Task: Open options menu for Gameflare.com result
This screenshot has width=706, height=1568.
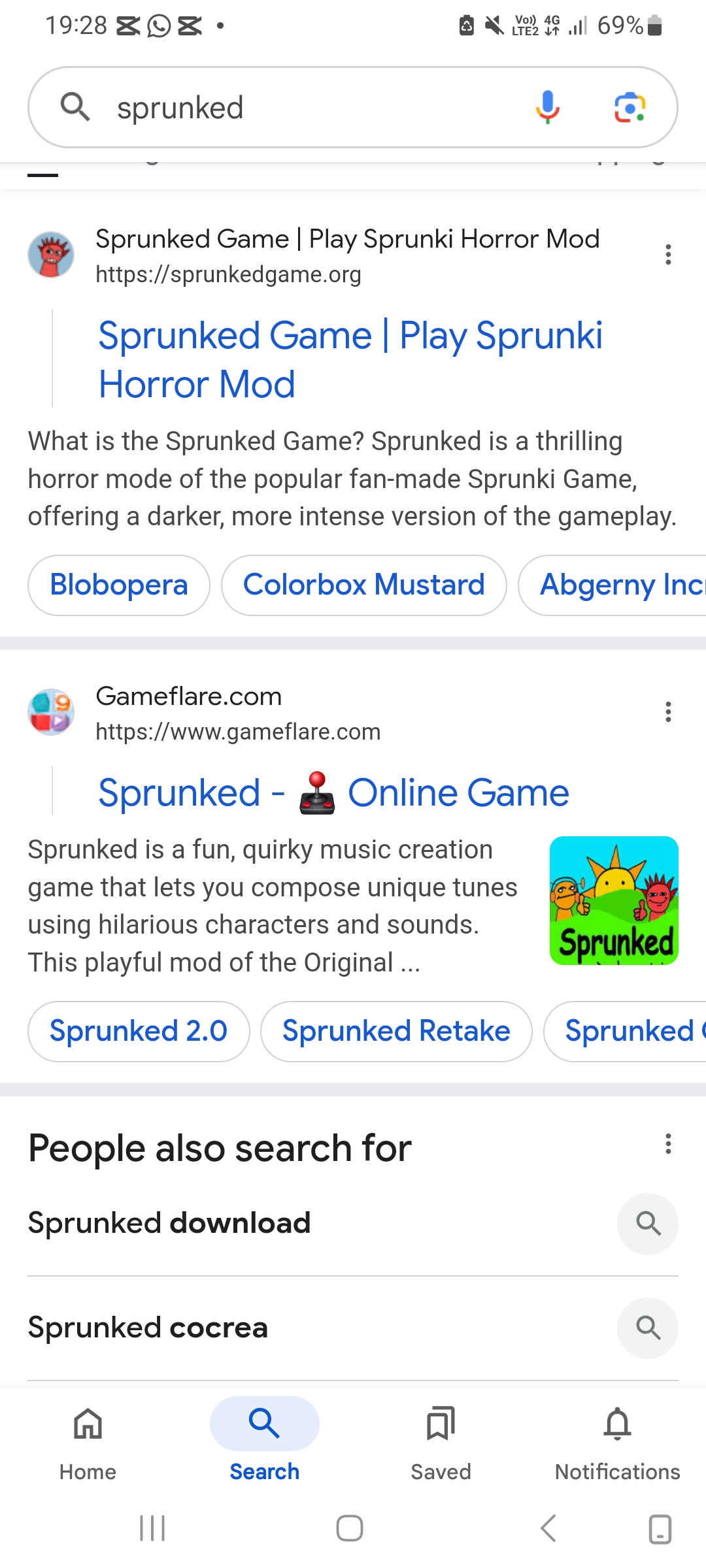Action: [x=668, y=711]
